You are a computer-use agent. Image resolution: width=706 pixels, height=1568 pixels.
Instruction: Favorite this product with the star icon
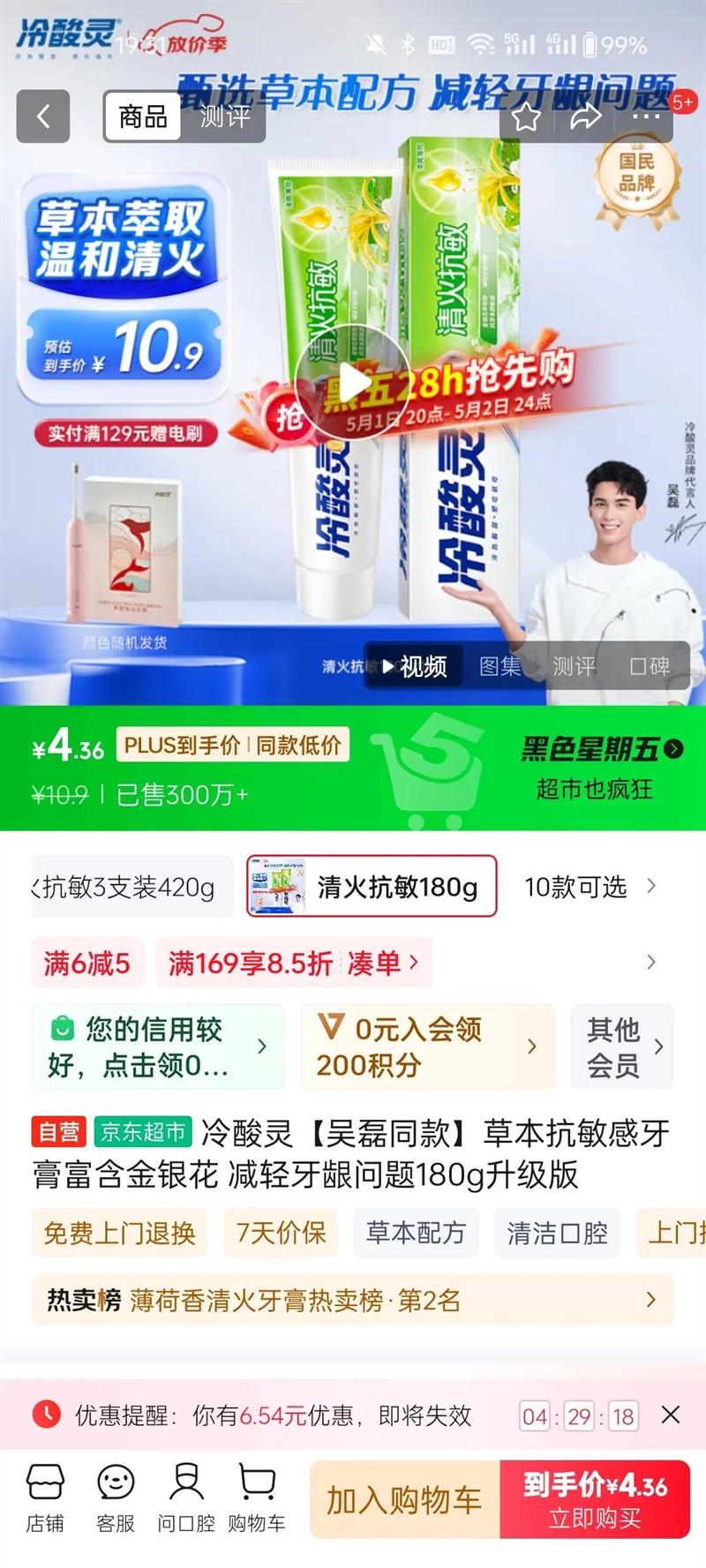[526, 116]
